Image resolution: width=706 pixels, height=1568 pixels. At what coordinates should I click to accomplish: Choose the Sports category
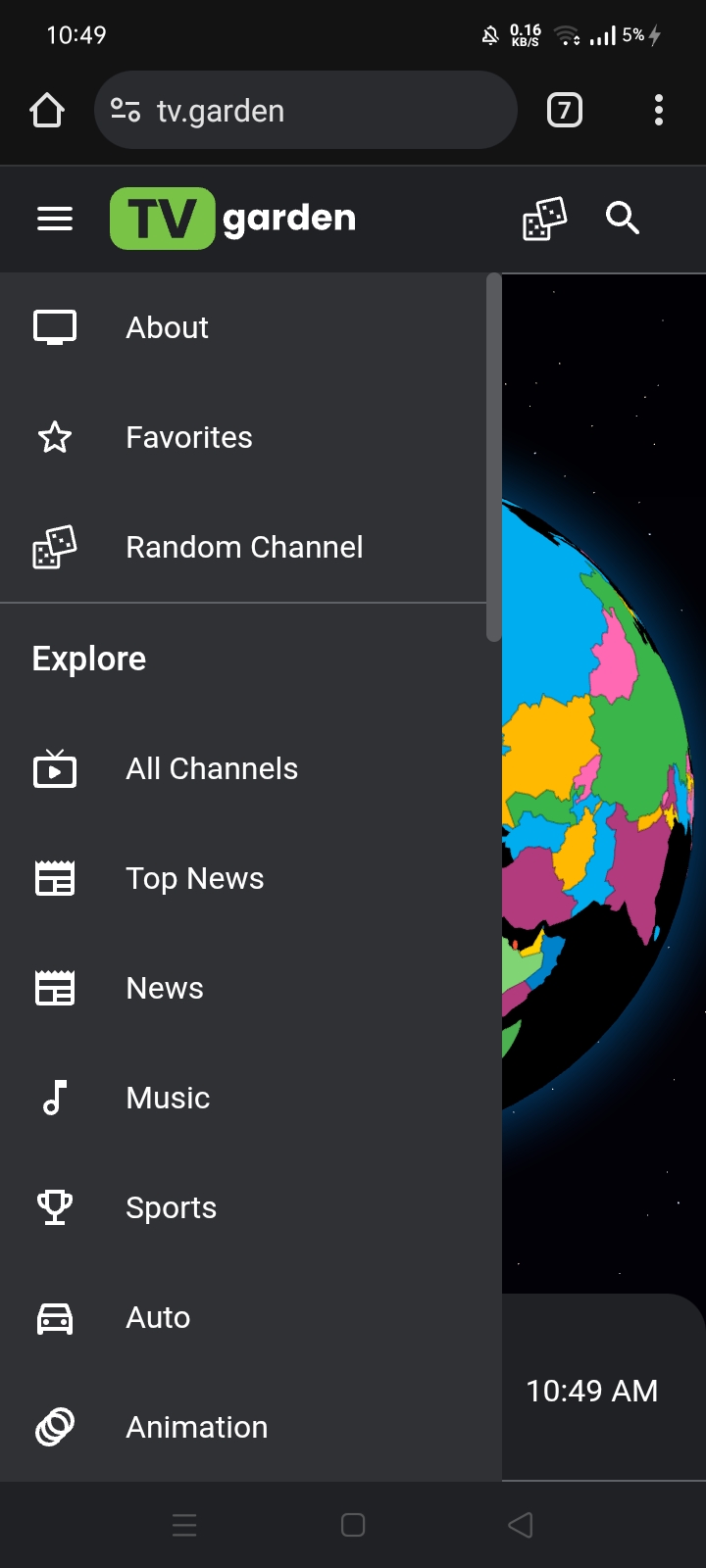pos(171,1208)
